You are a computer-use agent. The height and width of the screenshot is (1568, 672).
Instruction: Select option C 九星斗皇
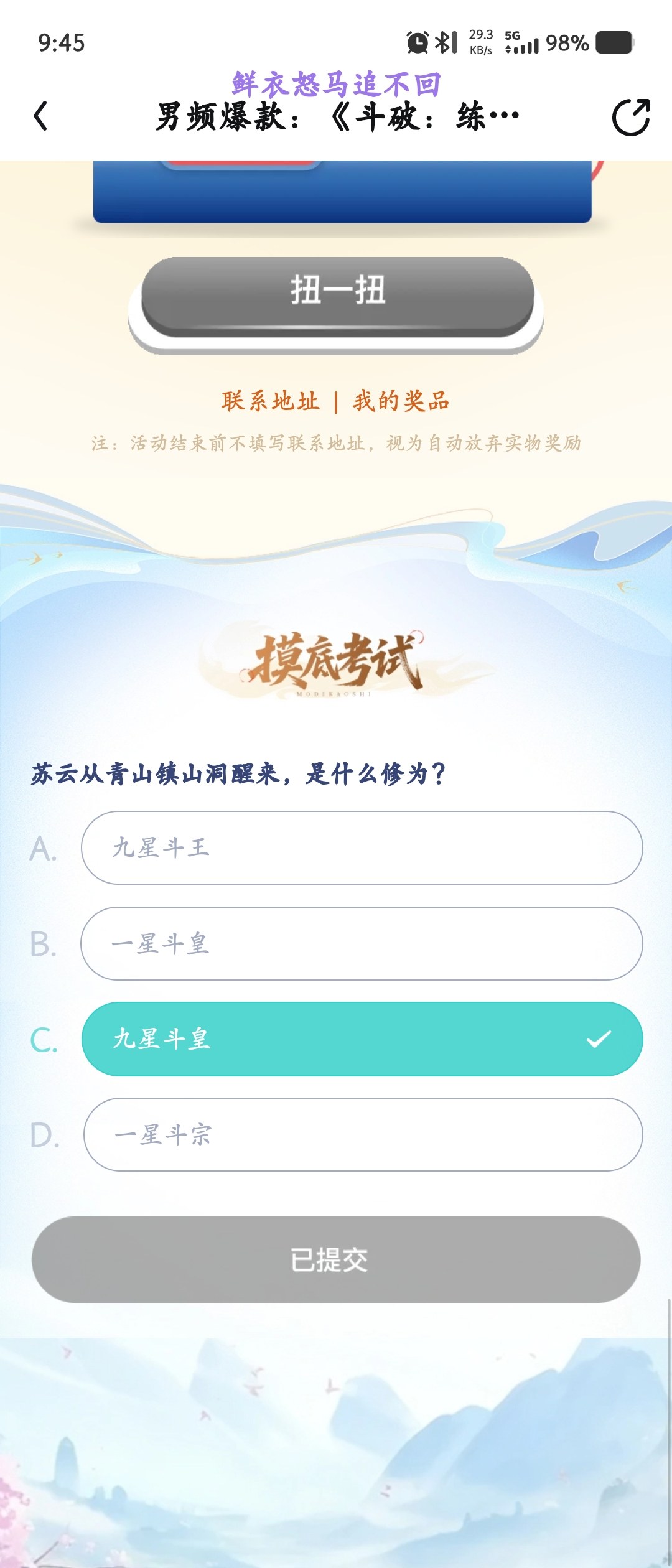pos(362,1039)
